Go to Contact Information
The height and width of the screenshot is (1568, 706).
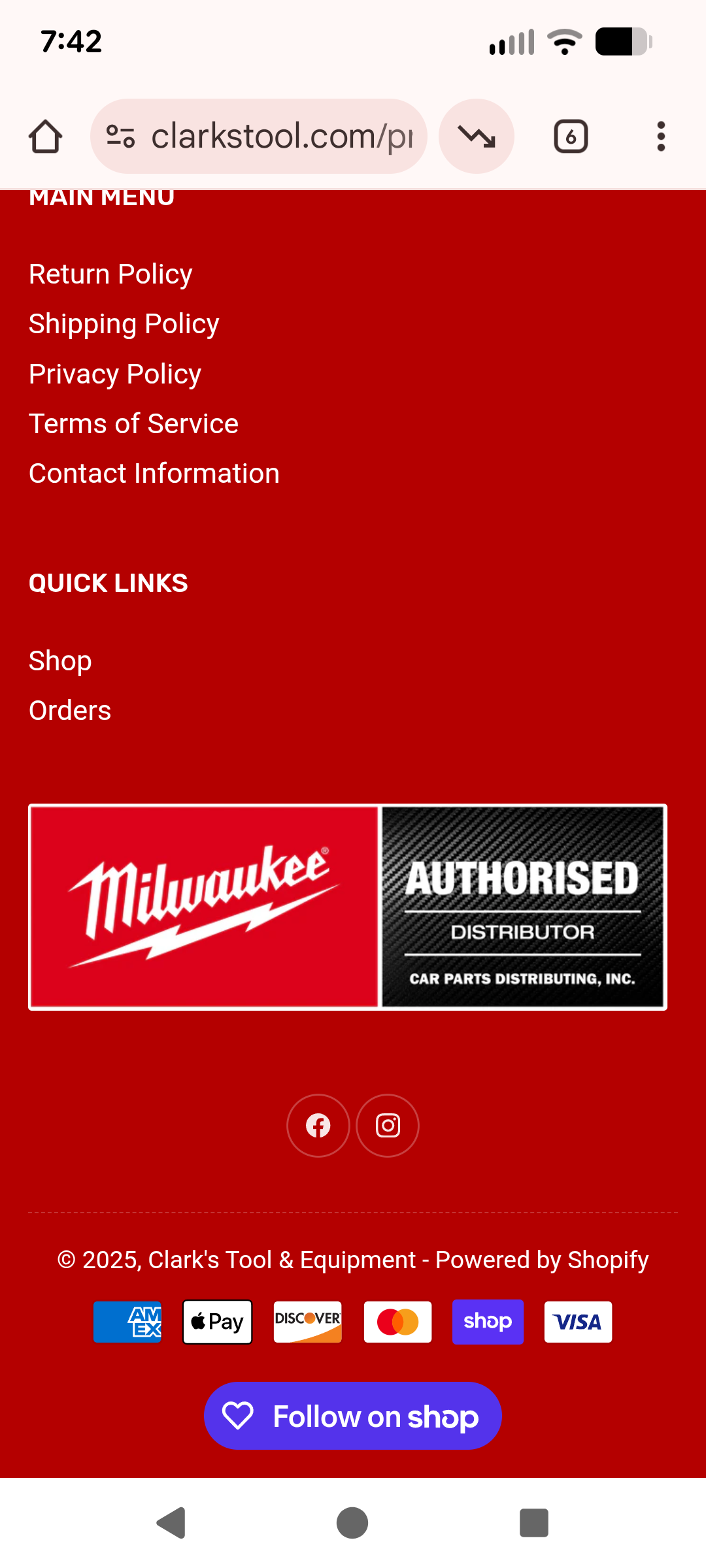point(154,474)
